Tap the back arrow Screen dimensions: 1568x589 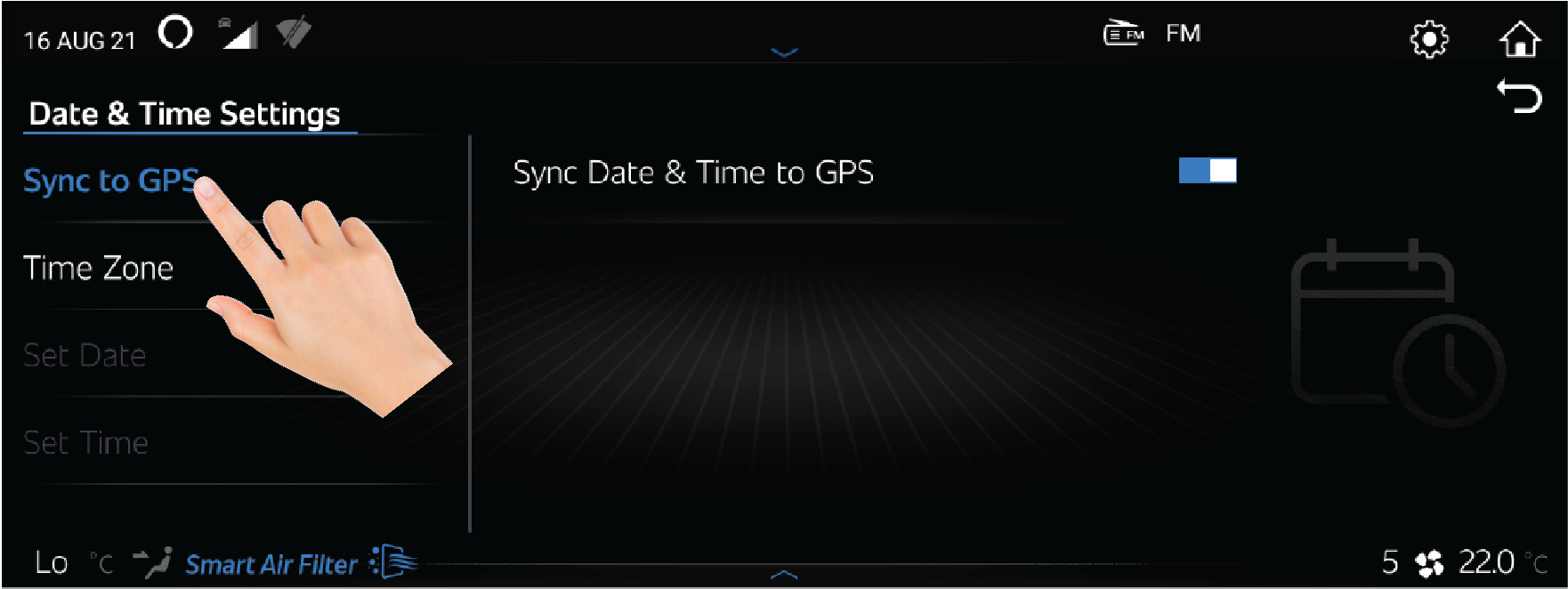[x=1519, y=96]
